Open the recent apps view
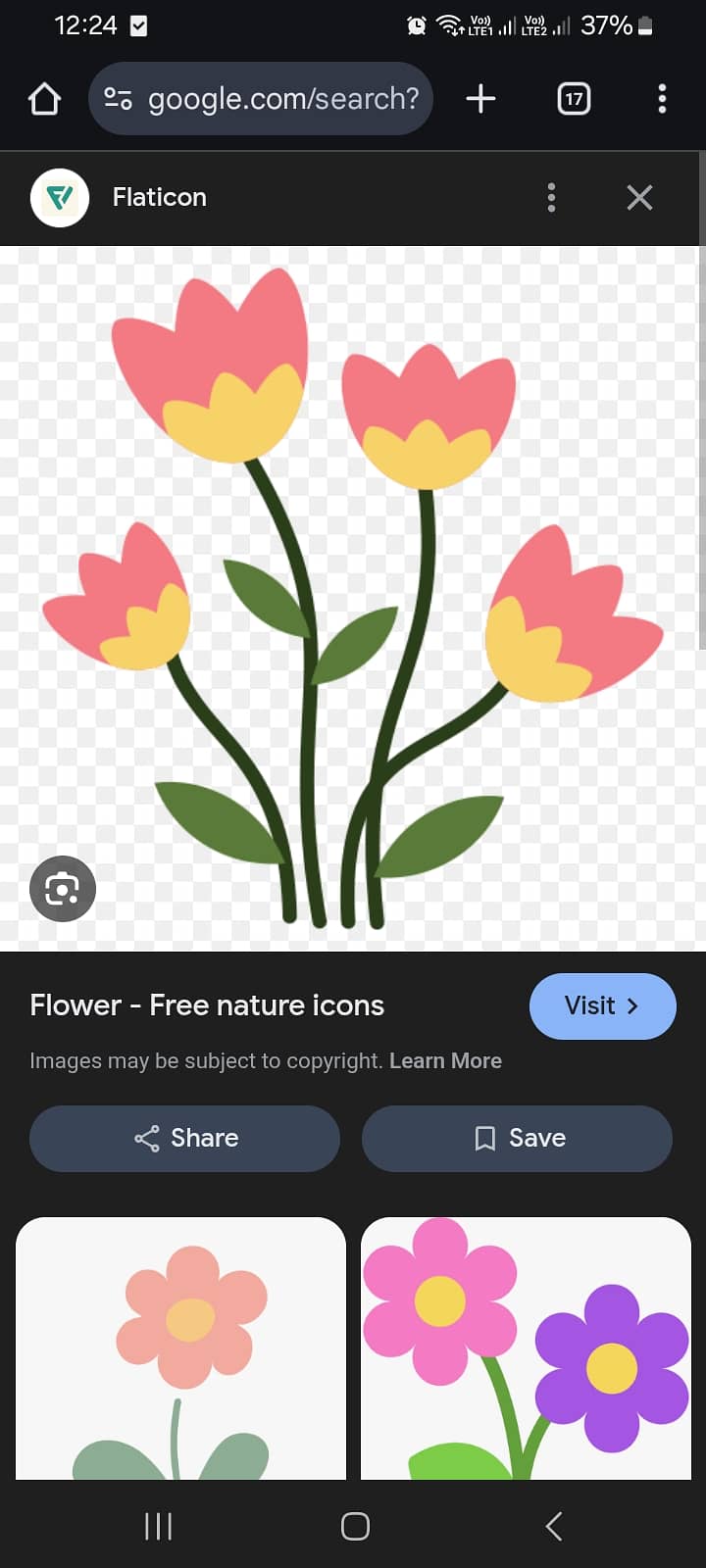Image resolution: width=706 pixels, height=1568 pixels. pyautogui.click(x=158, y=1526)
